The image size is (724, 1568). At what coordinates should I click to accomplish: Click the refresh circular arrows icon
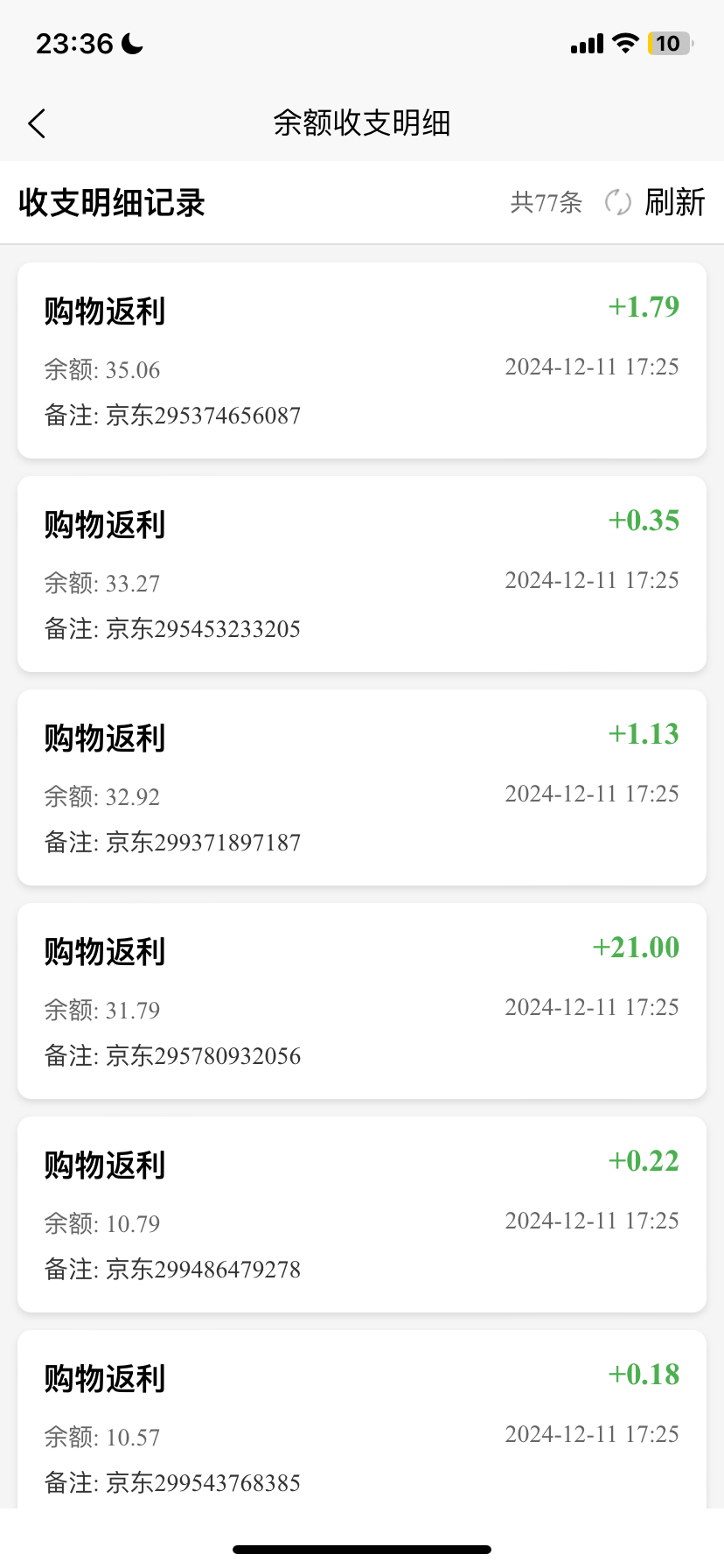[616, 202]
